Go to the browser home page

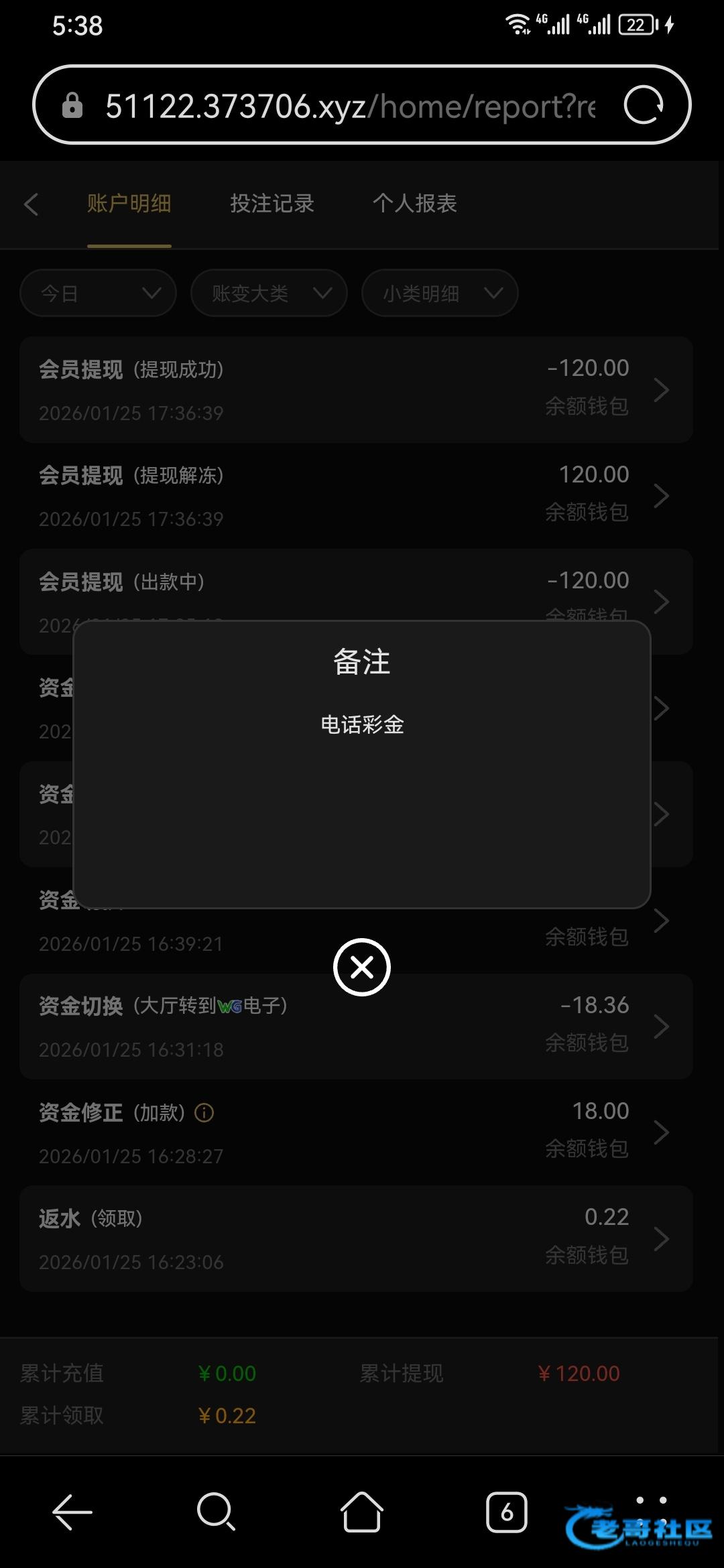coord(362,1512)
